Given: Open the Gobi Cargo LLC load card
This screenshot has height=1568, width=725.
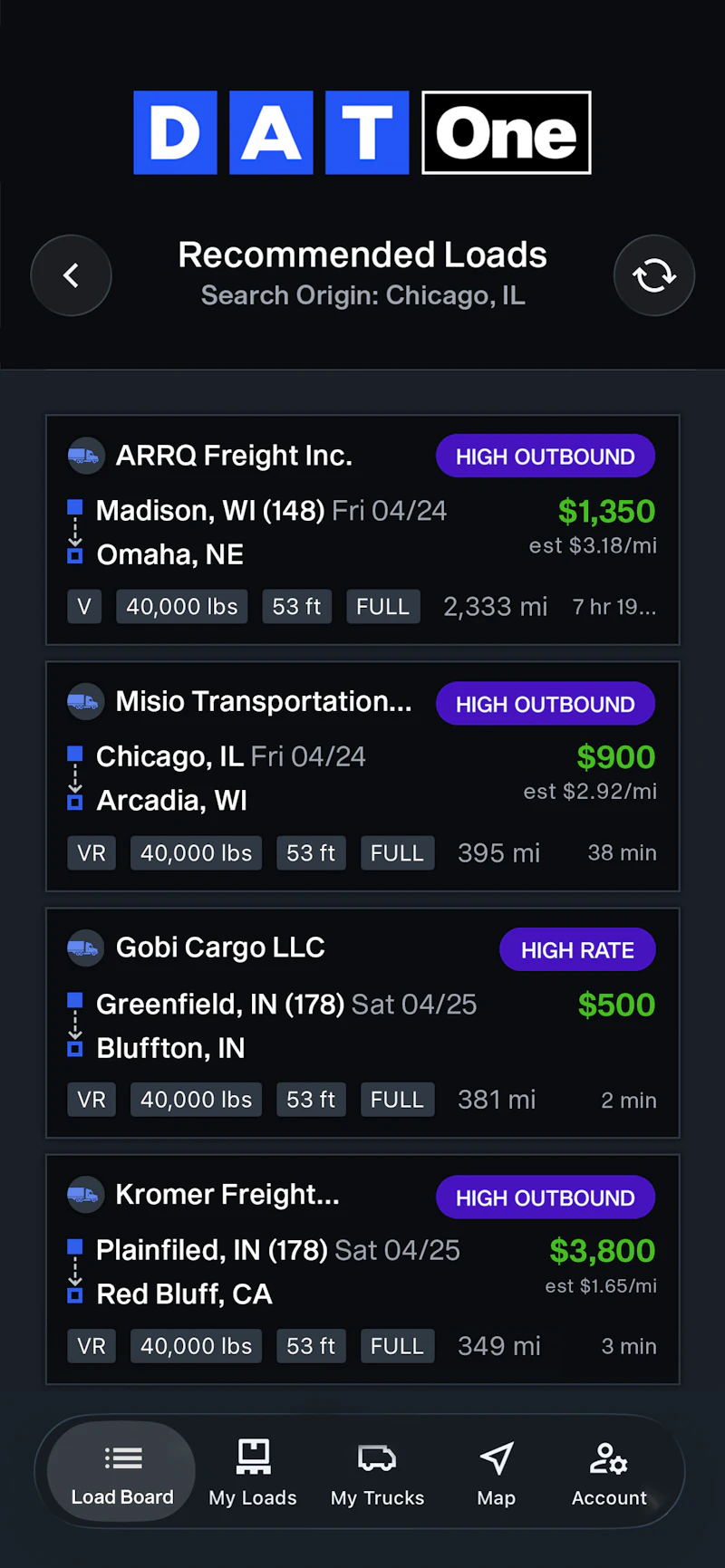Looking at the screenshot, I should [362, 1023].
